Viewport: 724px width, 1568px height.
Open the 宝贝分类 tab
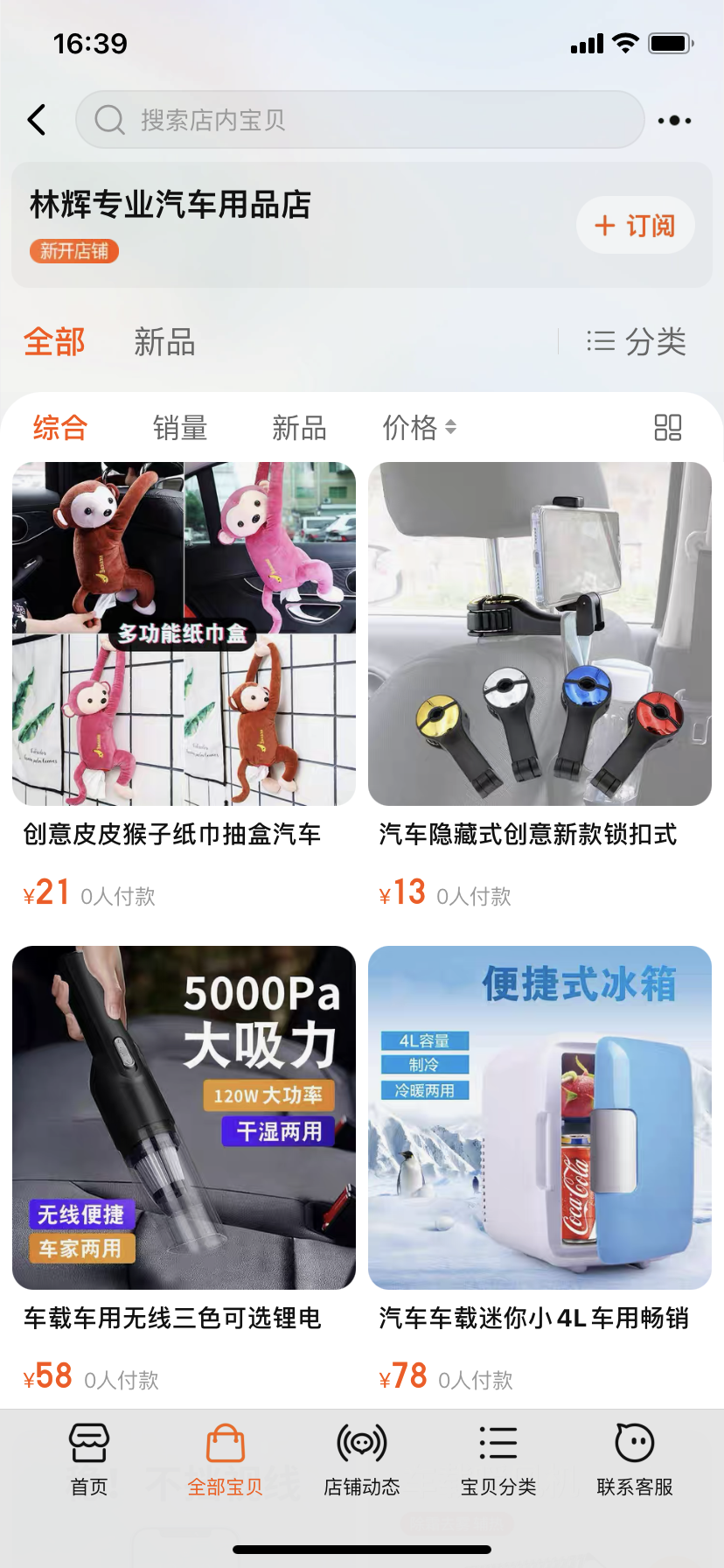click(x=498, y=1458)
